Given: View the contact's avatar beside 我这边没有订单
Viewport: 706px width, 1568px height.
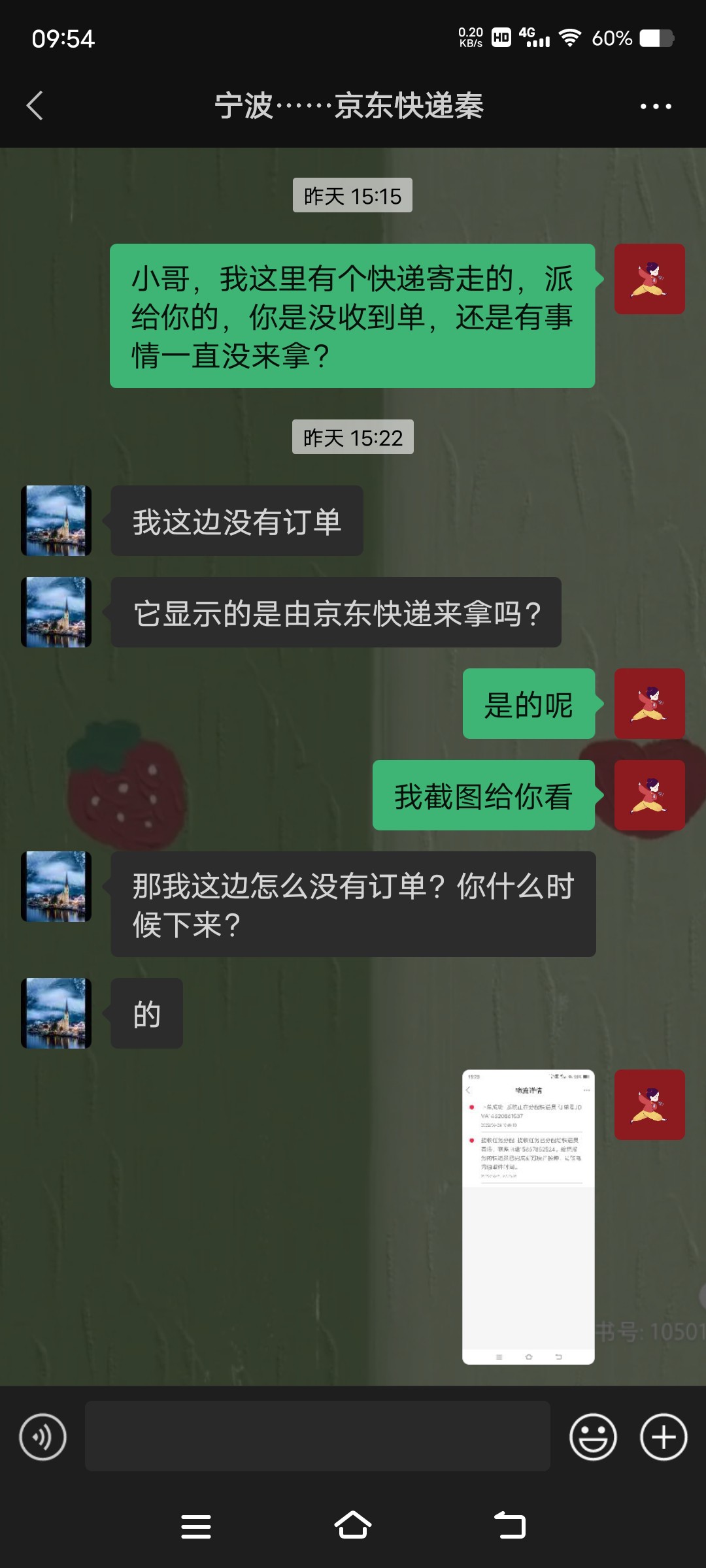Looking at the screenshot, I should pyautogui.click(x=56, y=521).
